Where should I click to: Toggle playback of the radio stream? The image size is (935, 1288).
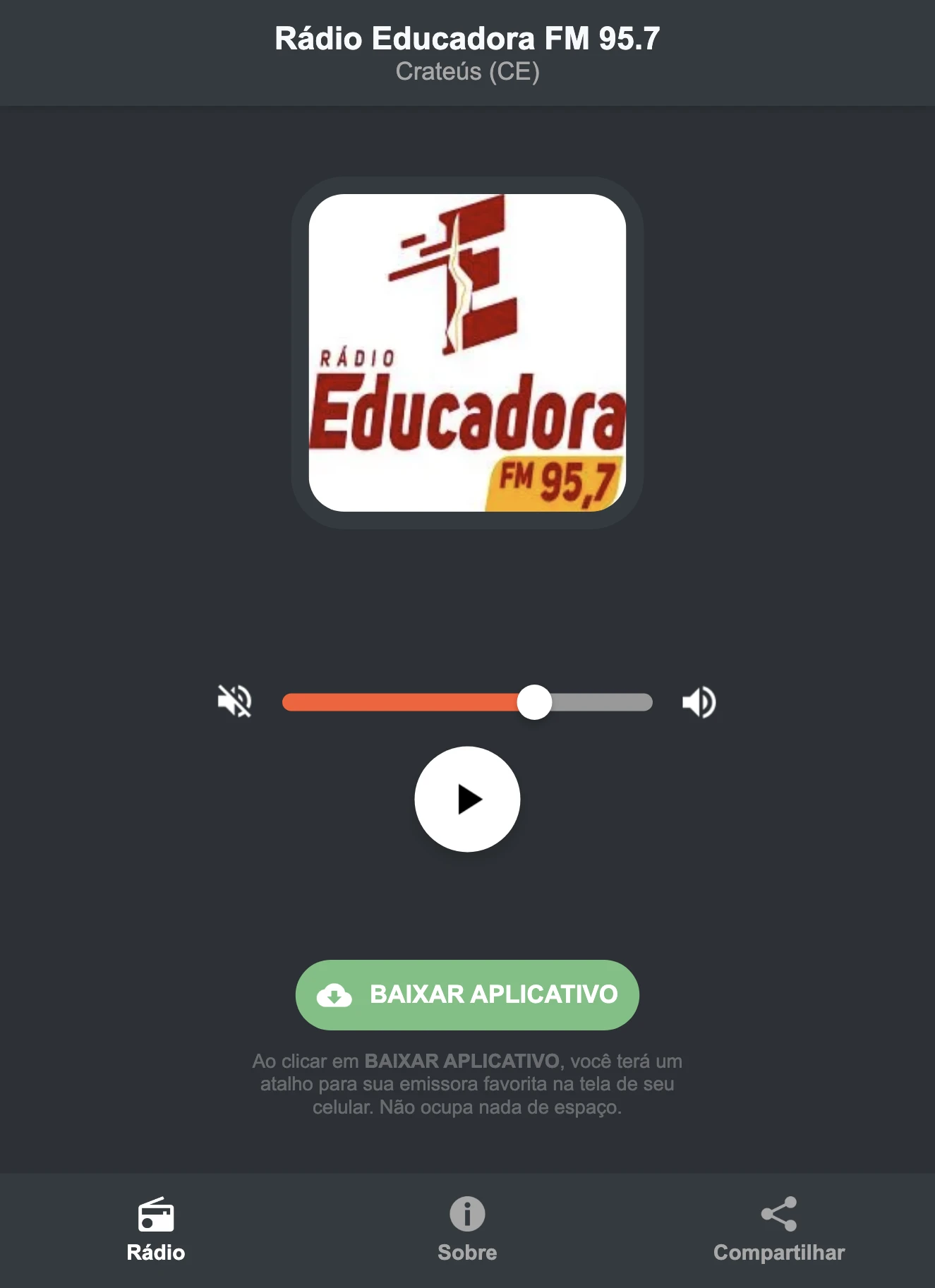(467, 798)
